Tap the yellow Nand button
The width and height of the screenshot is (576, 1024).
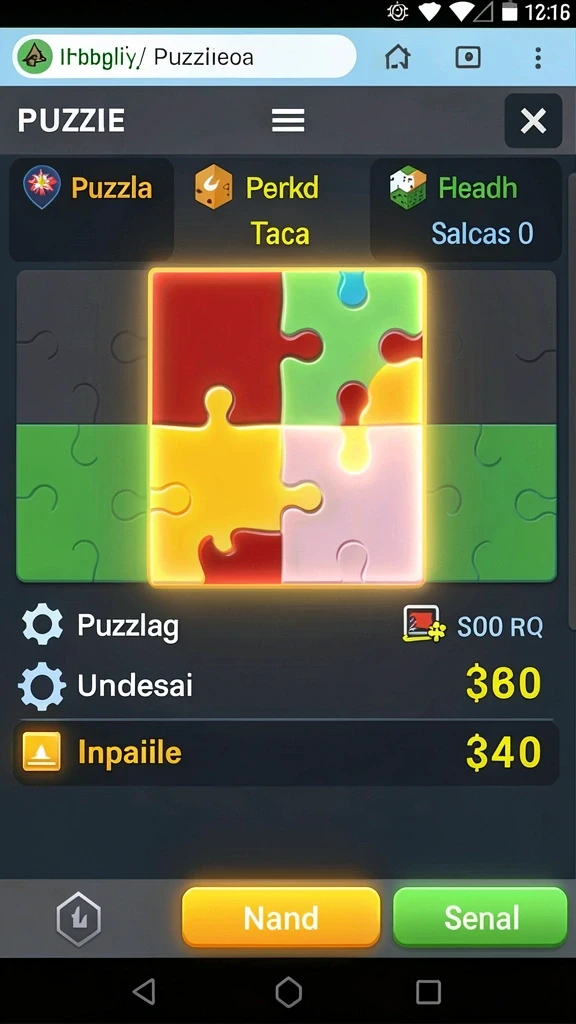281,918
